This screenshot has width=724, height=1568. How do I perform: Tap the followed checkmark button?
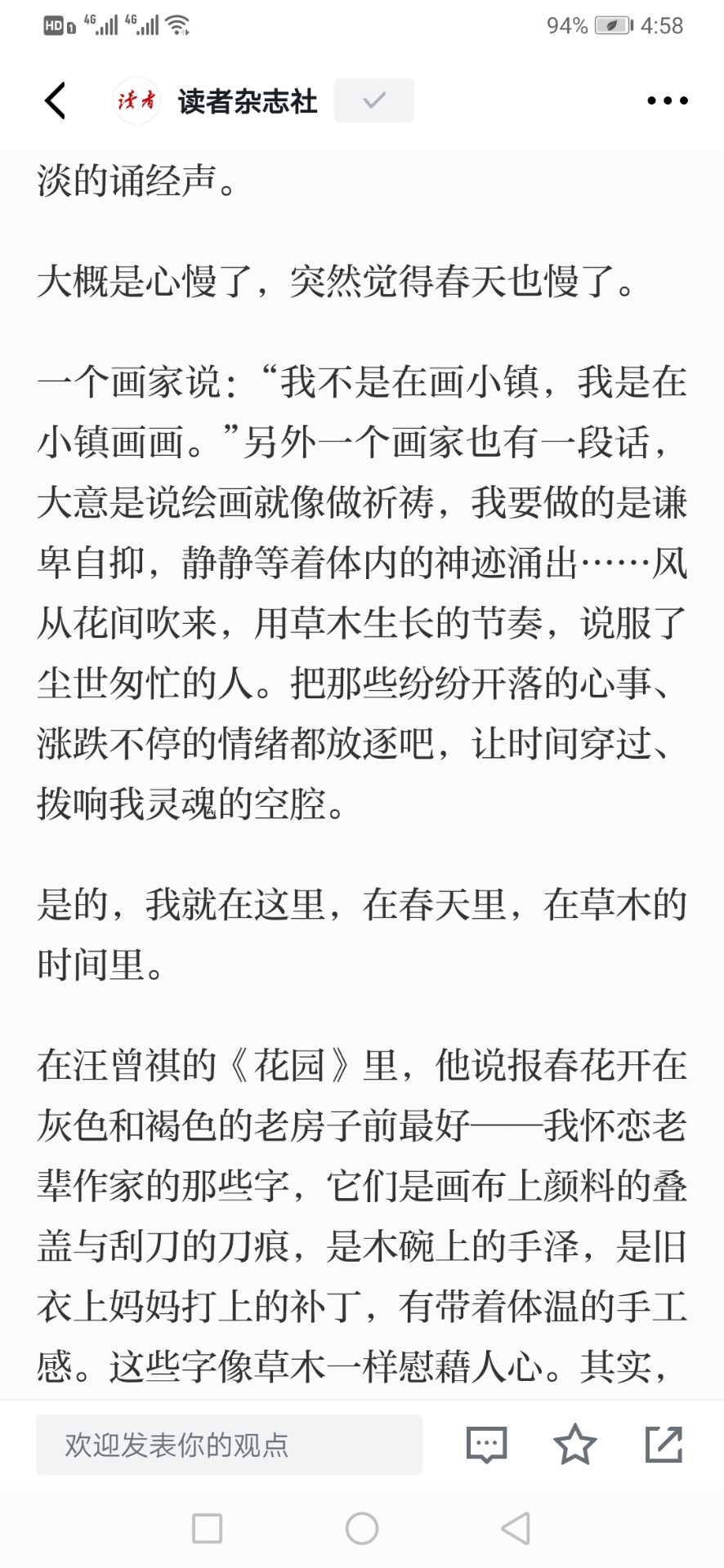tap(374, 100)
